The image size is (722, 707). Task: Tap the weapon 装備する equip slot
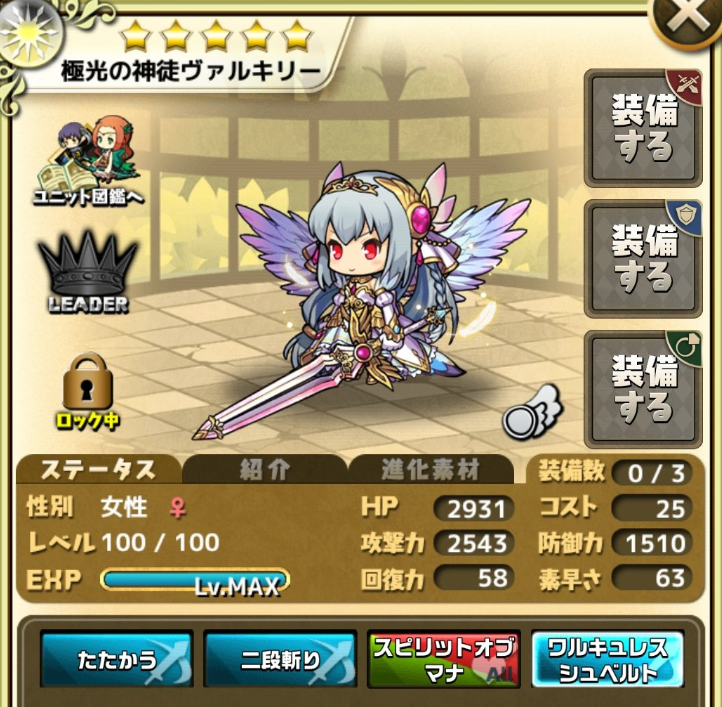point(644,127)
